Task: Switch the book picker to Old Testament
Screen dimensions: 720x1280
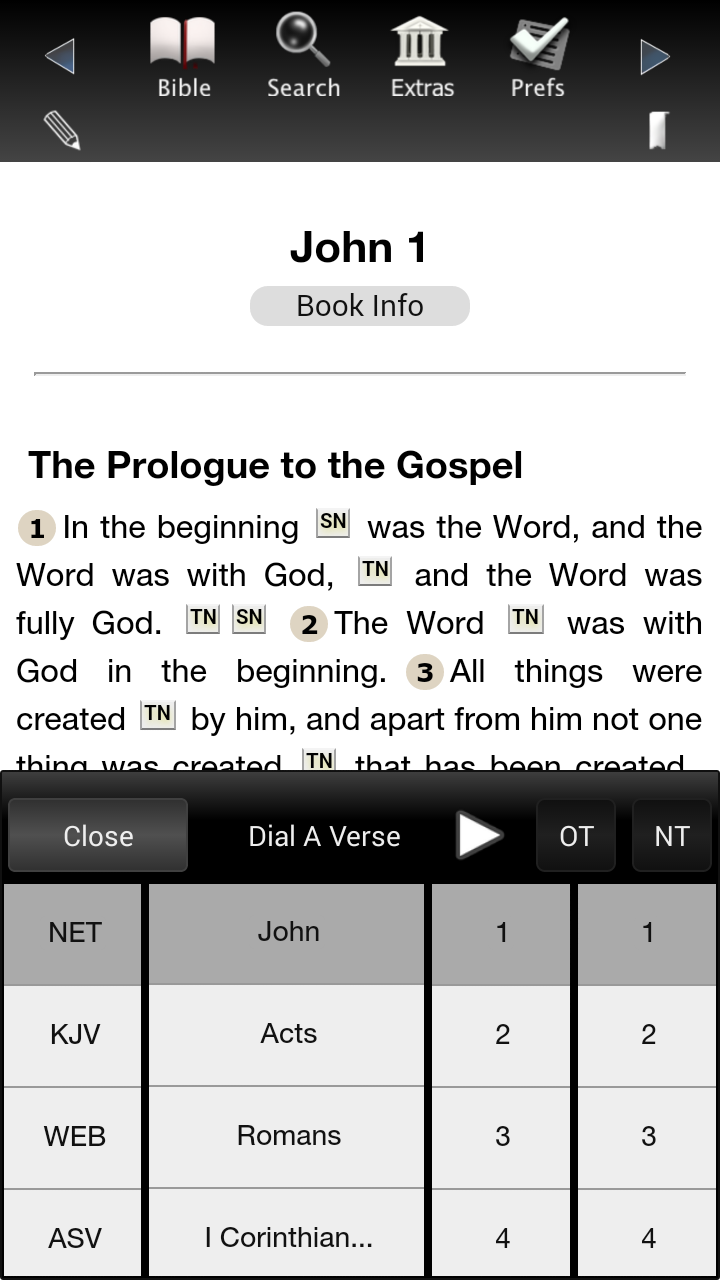Action: (576, 835)
